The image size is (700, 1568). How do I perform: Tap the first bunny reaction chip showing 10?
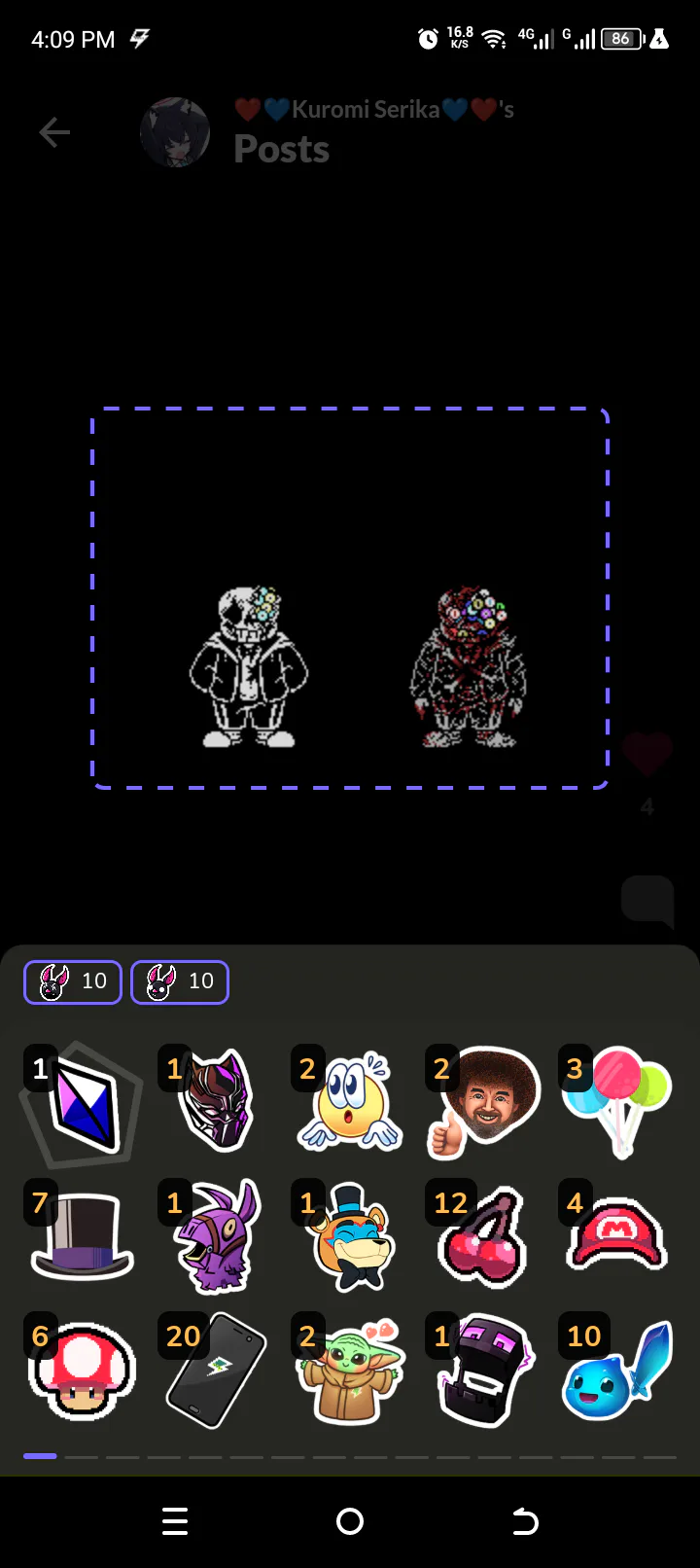pyautogui.click(x=73, y=981)
